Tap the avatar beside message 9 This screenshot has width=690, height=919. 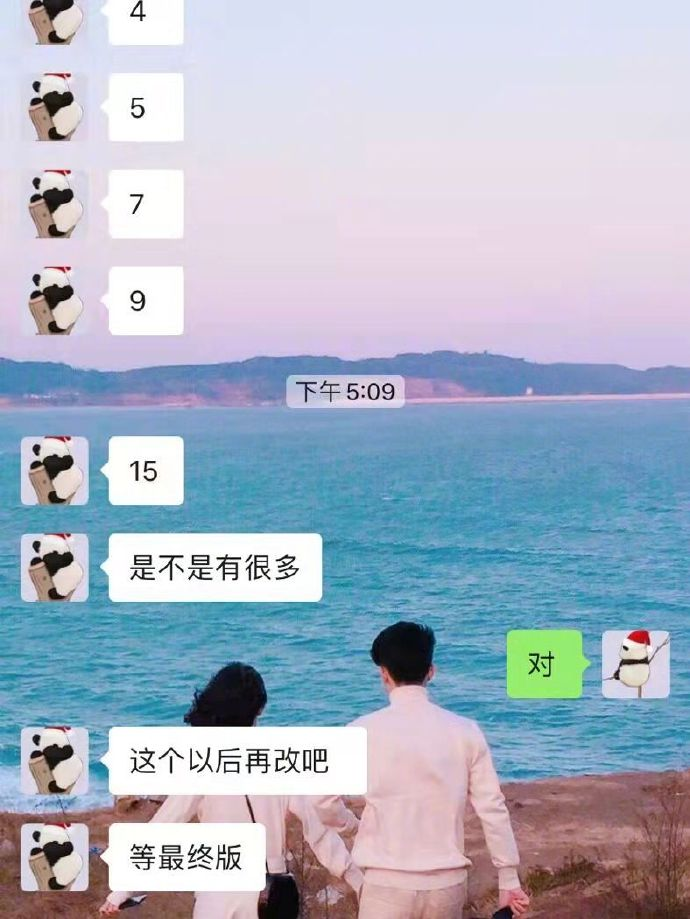click(x=55, y=300)
